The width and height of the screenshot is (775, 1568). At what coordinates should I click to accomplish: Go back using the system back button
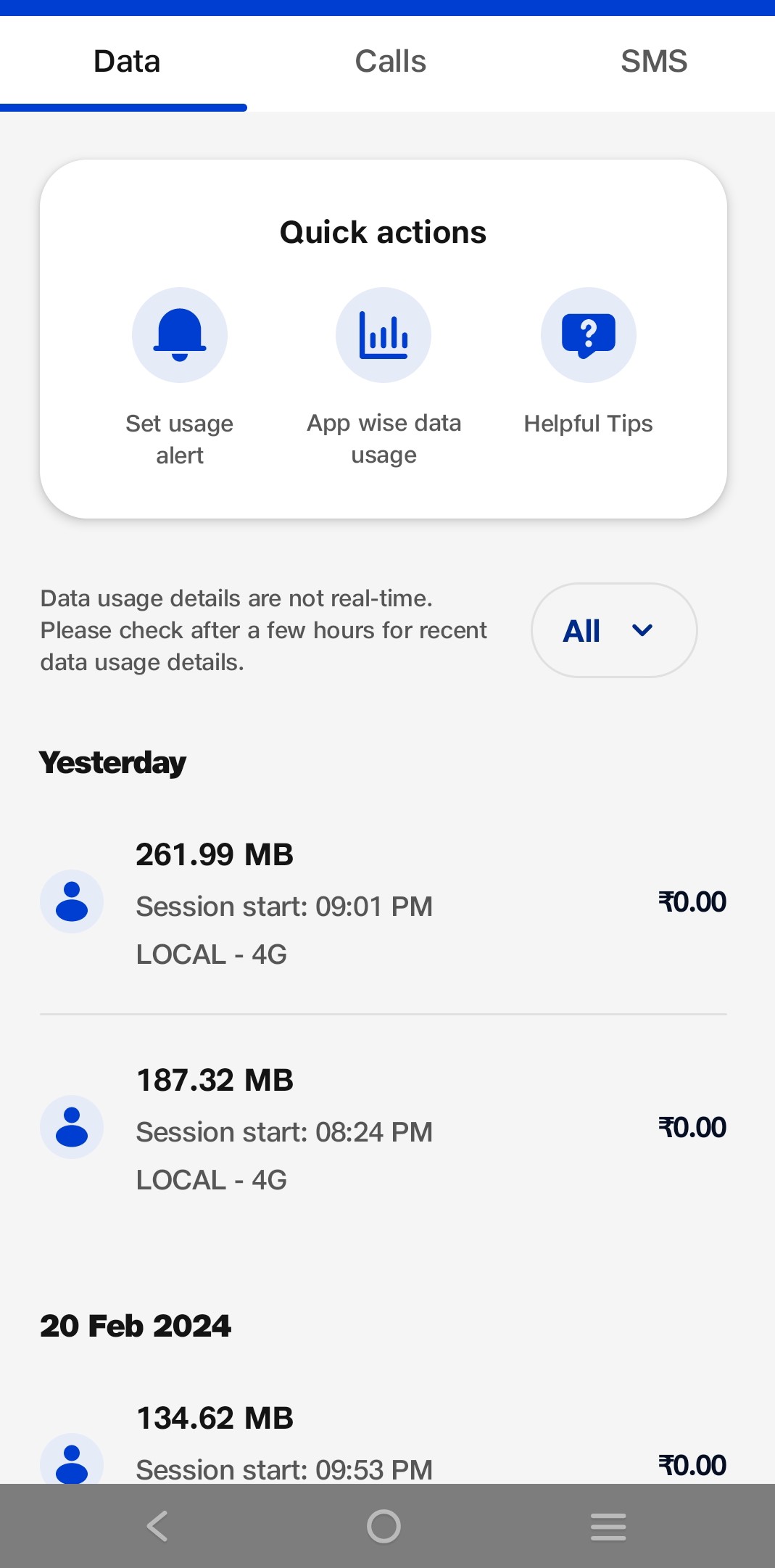pyautogui.click(x=157, y=1526)
